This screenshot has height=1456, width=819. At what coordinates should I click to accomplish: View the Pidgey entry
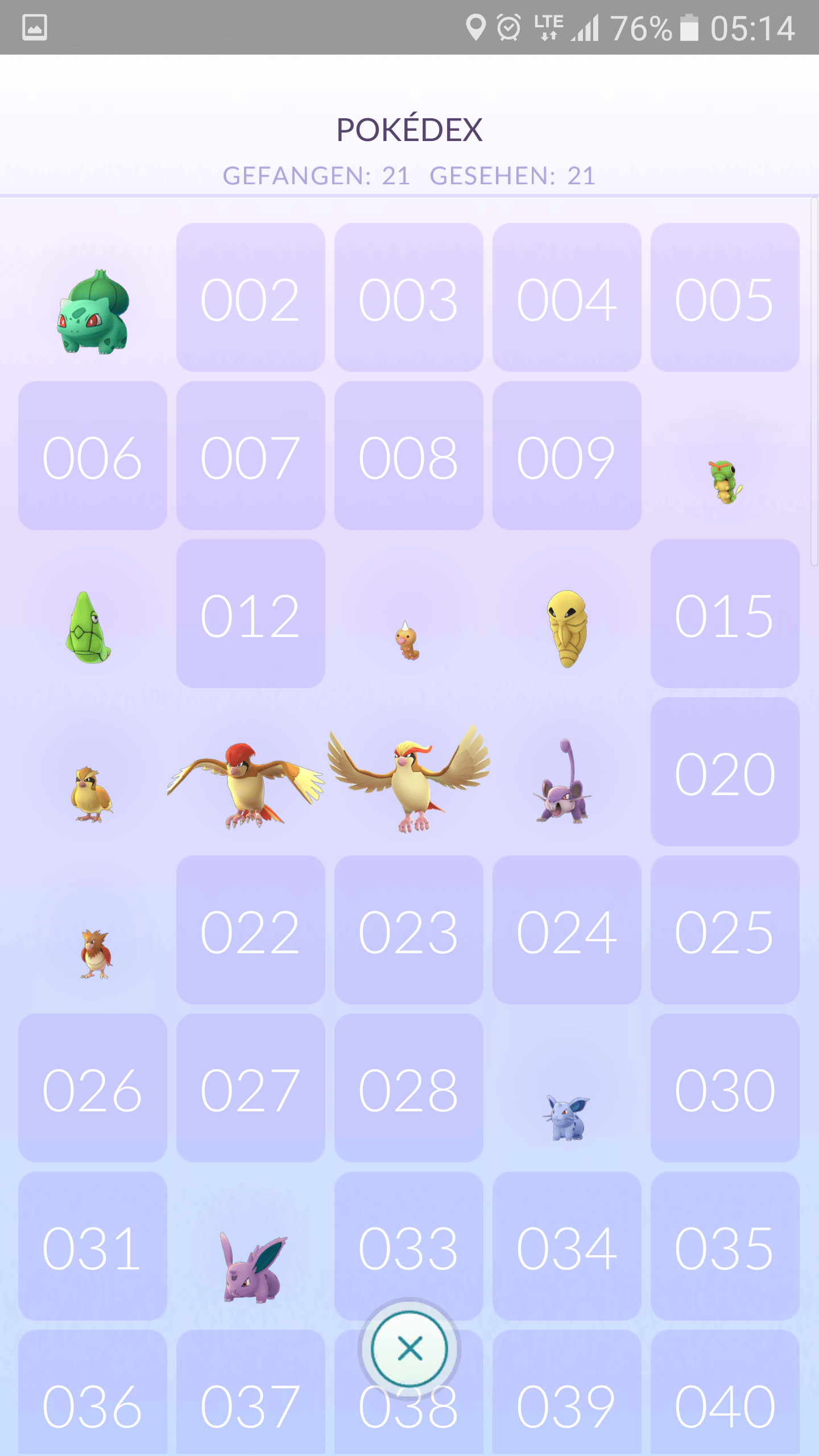(x=91, y=793)
